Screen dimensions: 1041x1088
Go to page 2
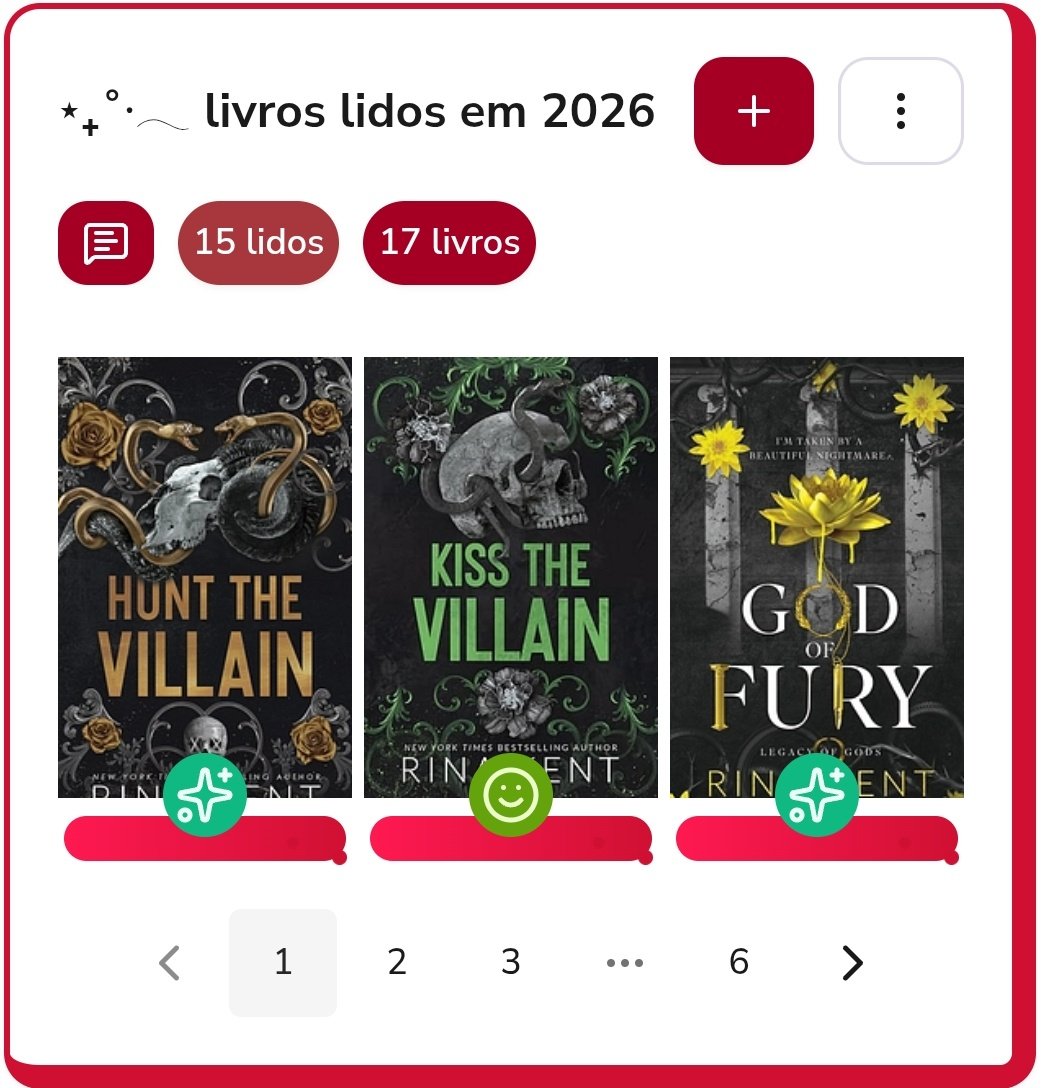pyautogui.click(x=397, y=962)
